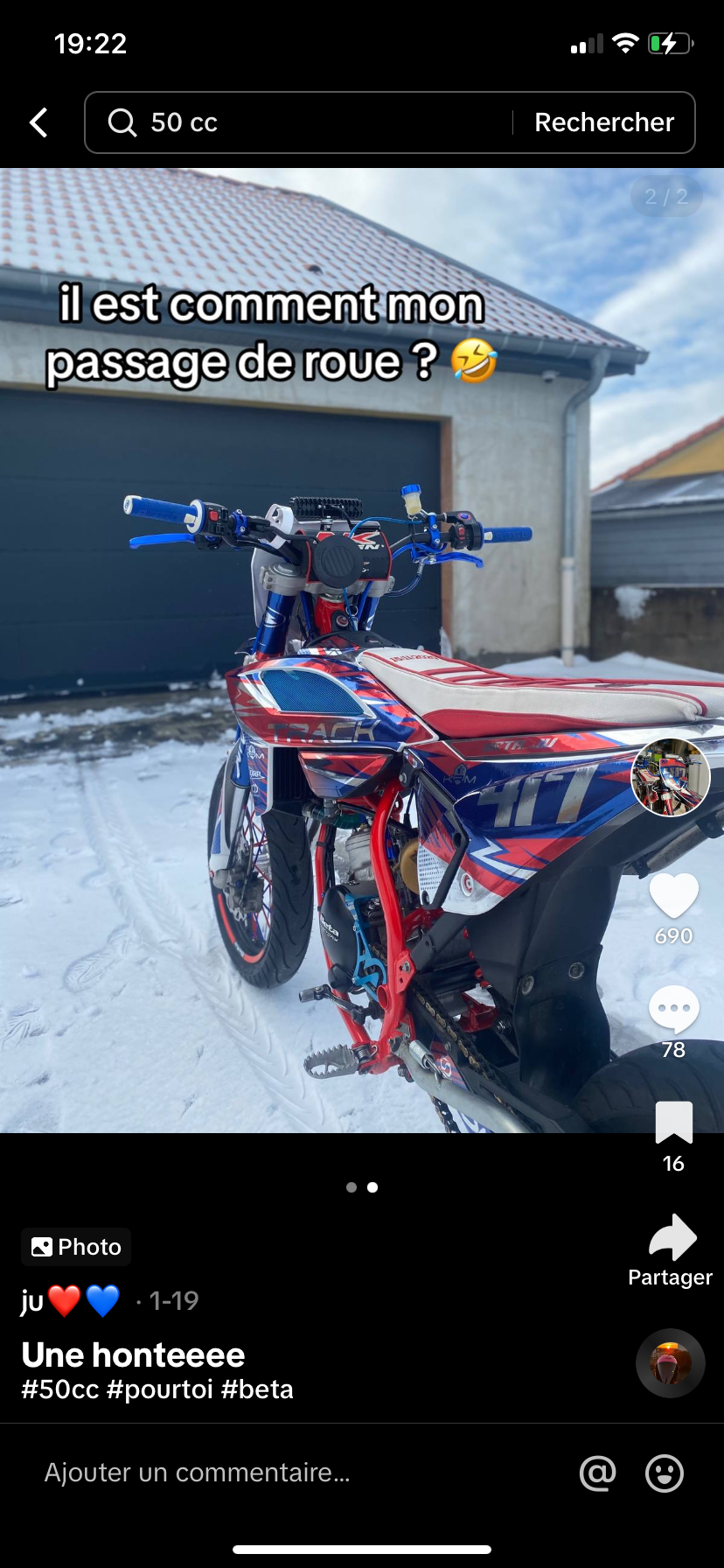The height and width of the screenshot is (1568, 724).
Task: Open the spinning sound disc
Action: pyautogui.click(x=670, y=1363)
